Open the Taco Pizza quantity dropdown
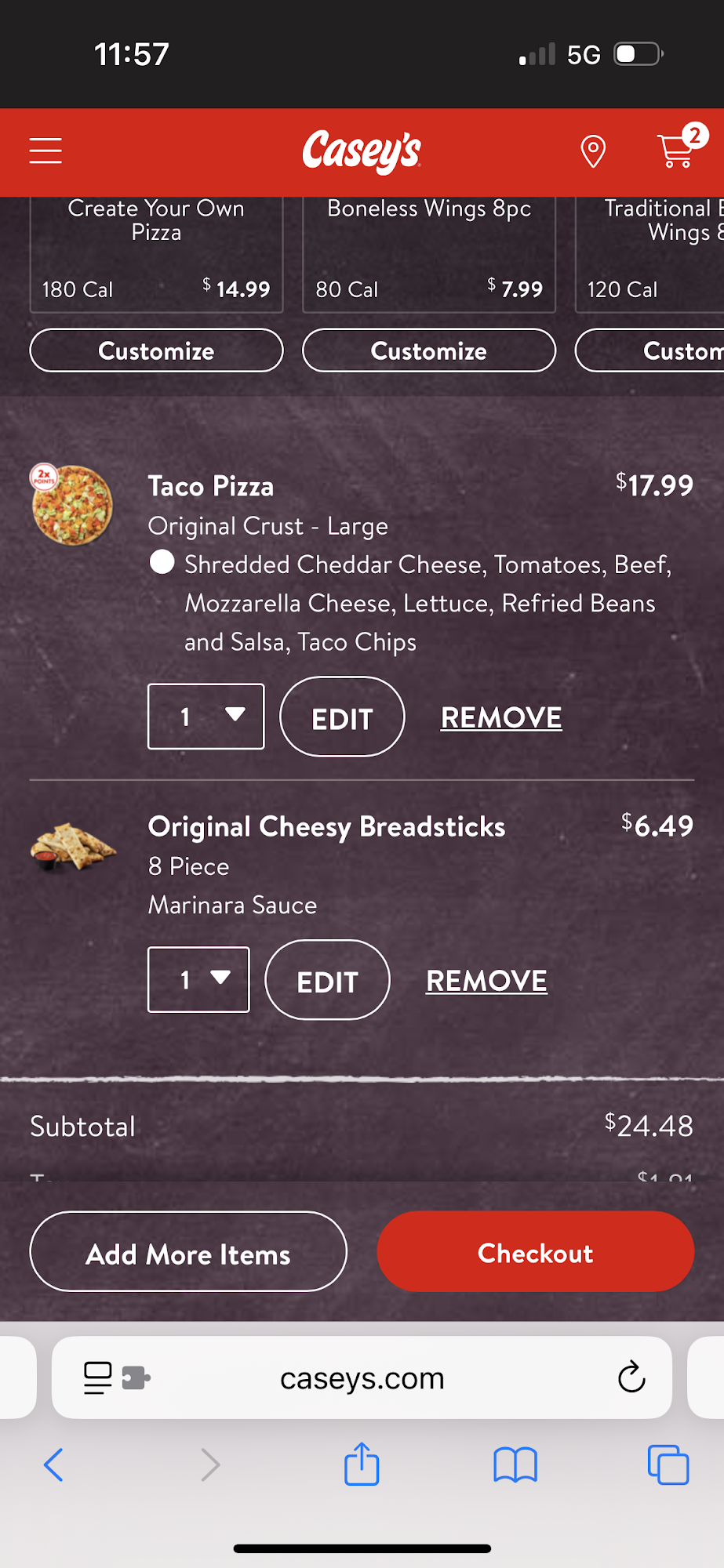This screenshot has height=1568, width=724. 206,717
